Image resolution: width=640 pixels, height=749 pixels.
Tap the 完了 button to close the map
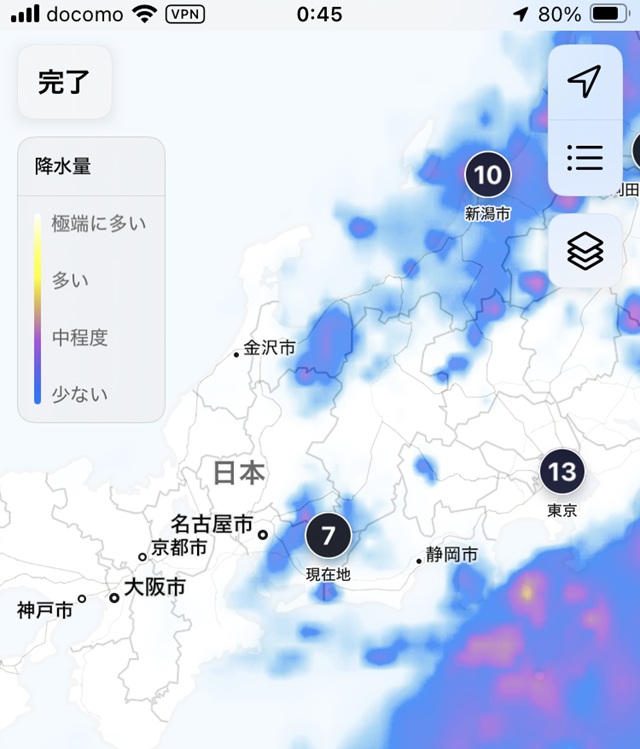[x=65, y=82]
